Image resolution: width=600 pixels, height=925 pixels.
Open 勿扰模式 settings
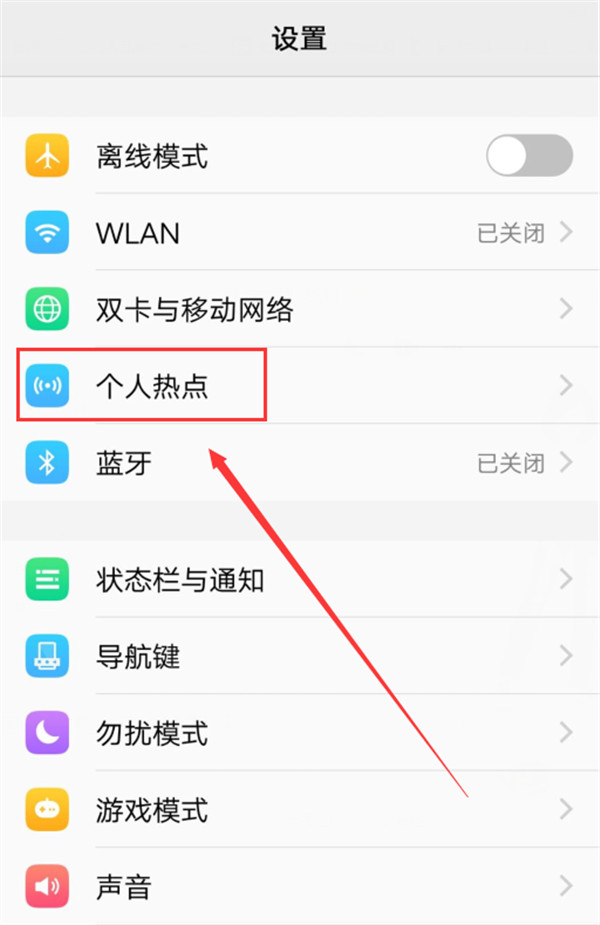(x=300, y=733)
